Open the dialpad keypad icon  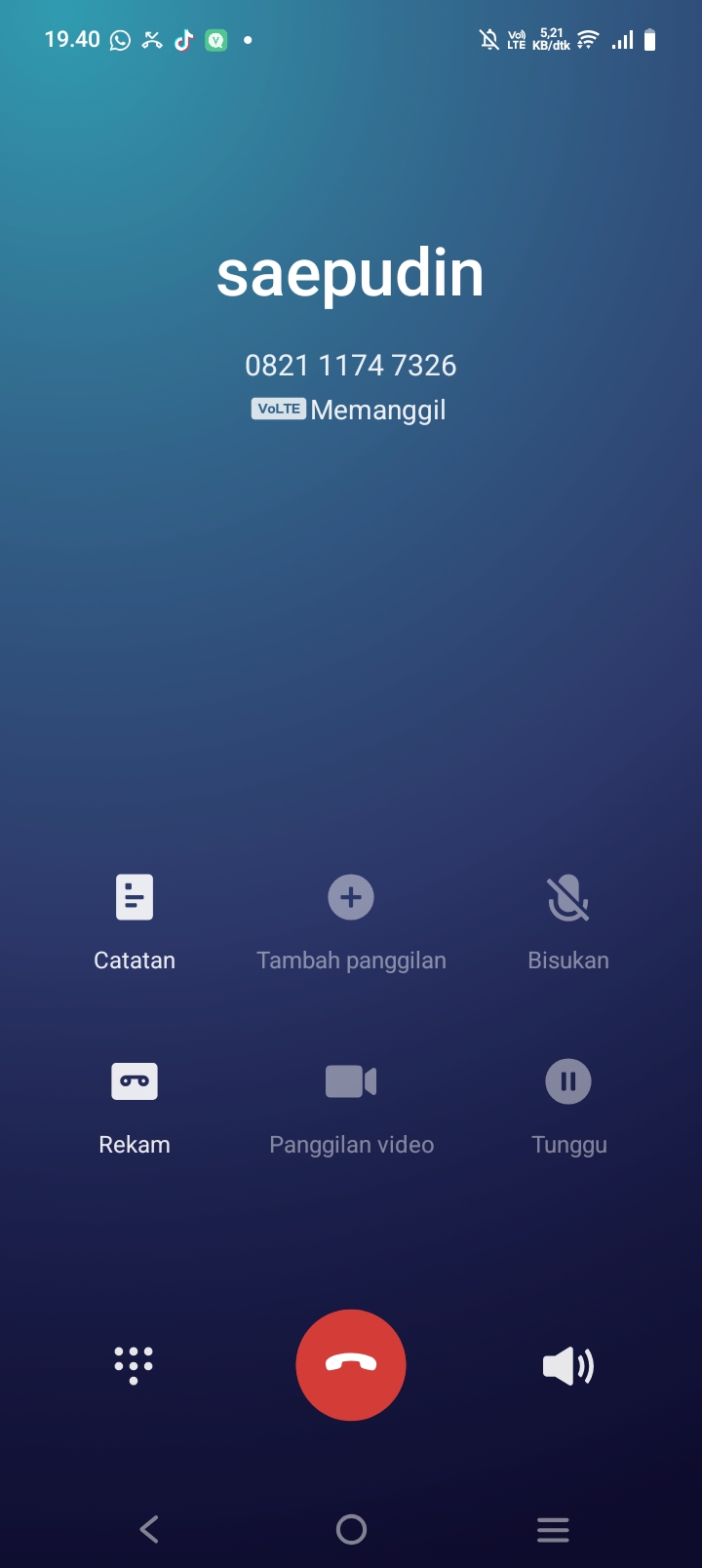point(134,1365)
